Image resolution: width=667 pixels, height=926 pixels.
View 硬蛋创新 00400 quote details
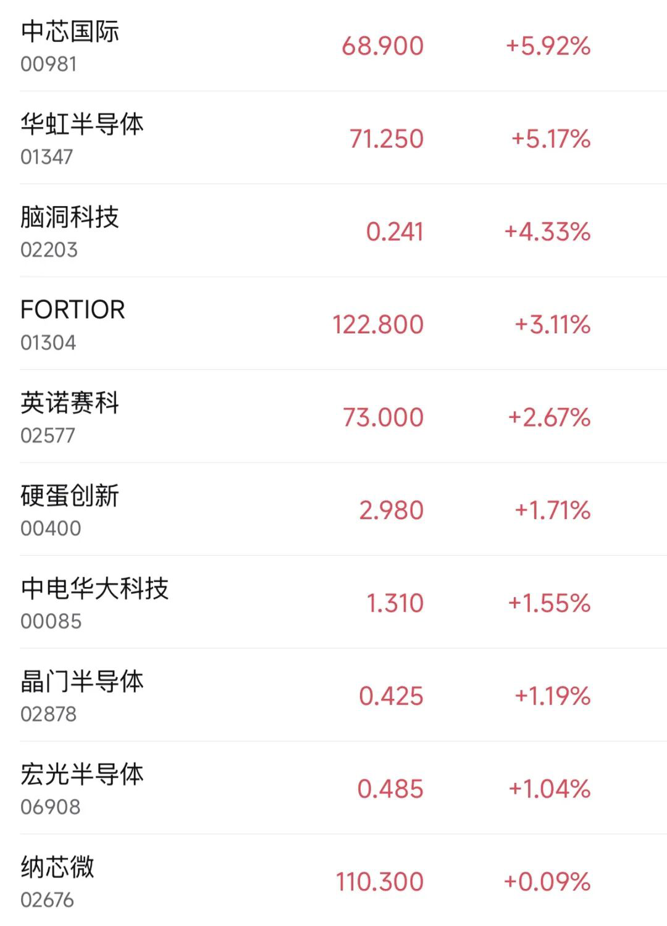point(333,510)
